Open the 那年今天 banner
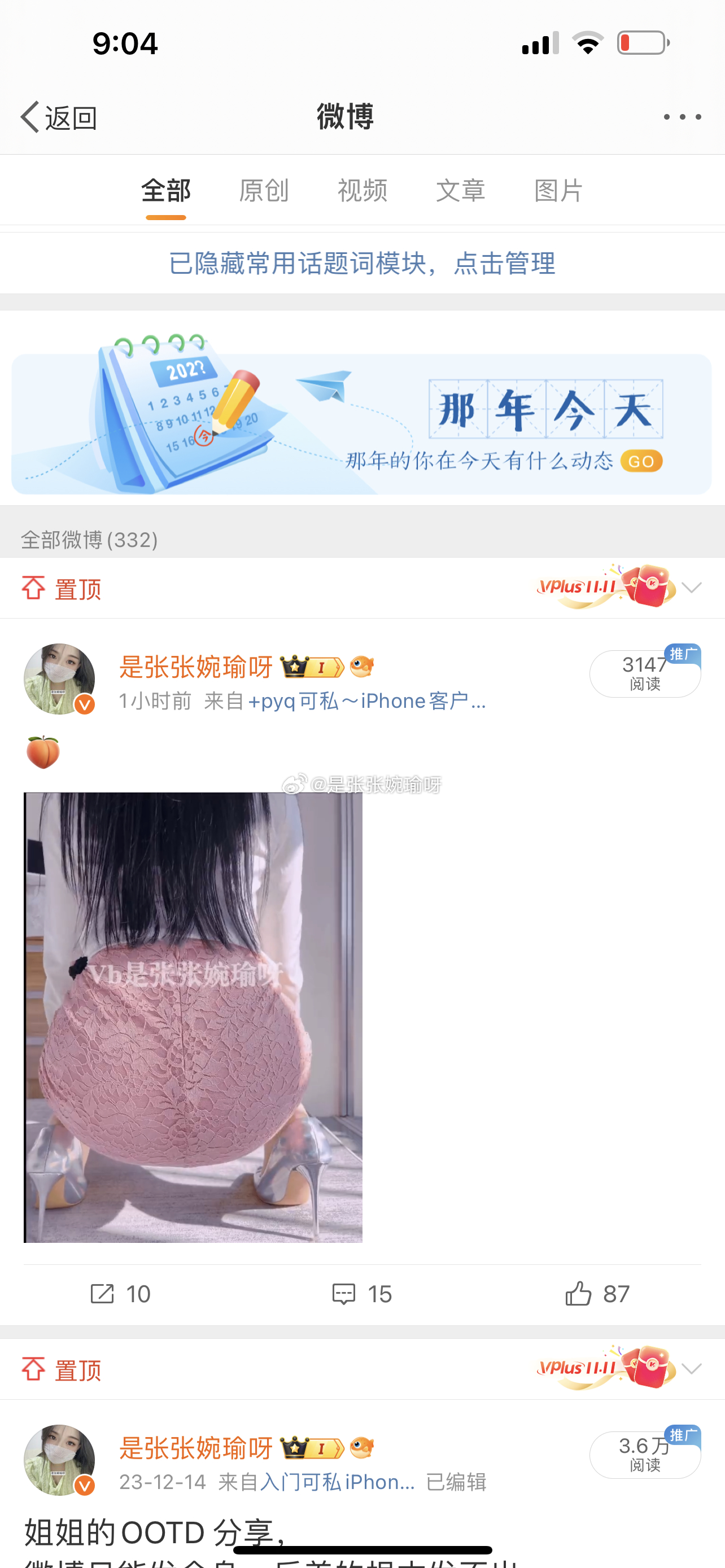The image size is (725, 1568). (x=361, y=424)
